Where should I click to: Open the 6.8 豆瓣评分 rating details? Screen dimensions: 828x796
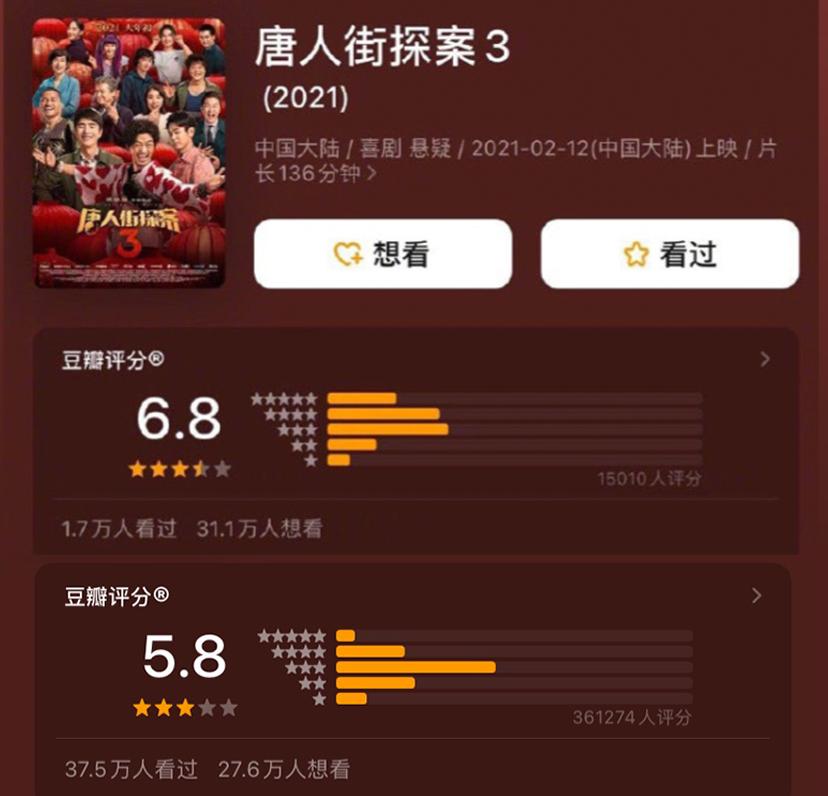765,359
